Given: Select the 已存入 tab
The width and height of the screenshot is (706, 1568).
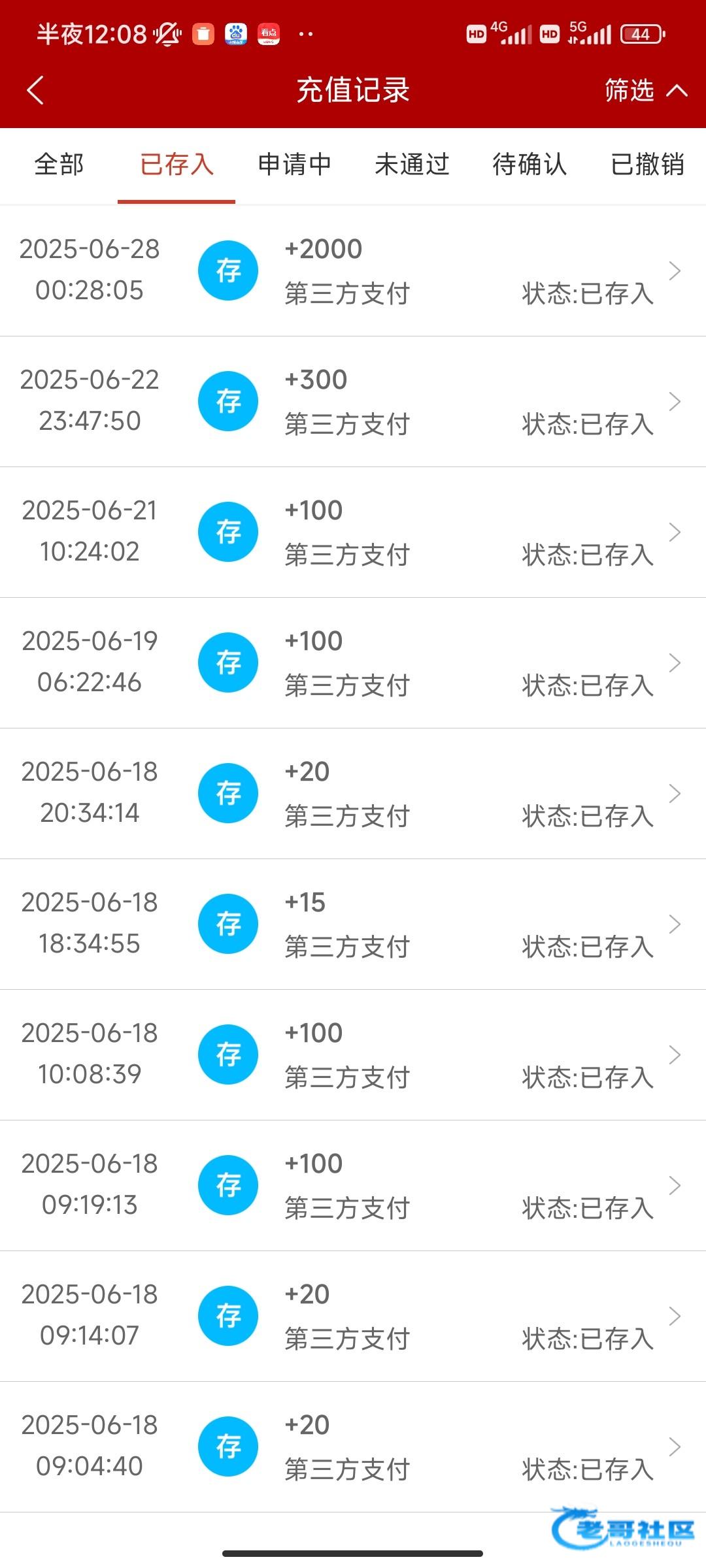Looking at the screenshot, I should tap(176, 165).
